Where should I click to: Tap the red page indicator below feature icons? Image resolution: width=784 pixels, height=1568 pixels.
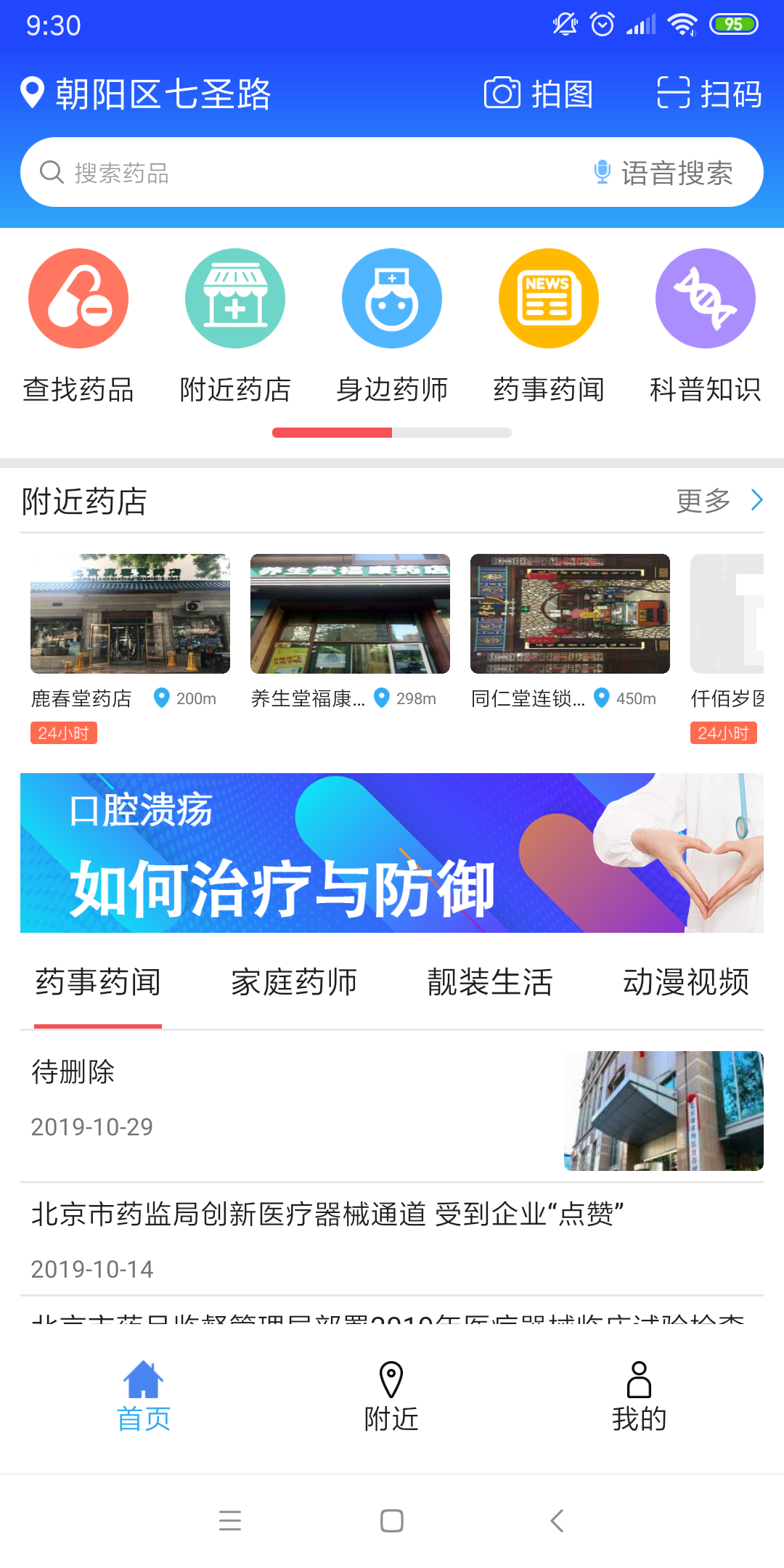click(332, 432)
